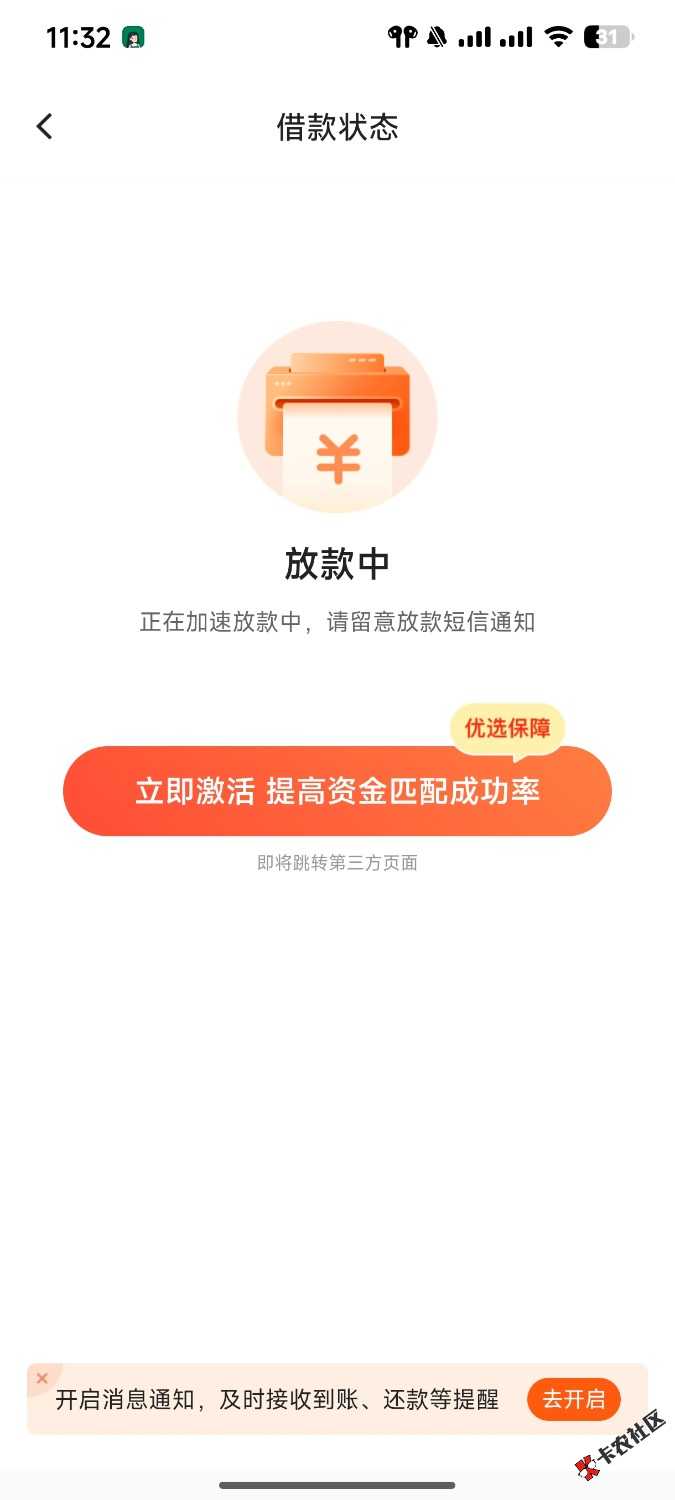This screenshot has height=1500, width=675.
Task: Dismiss the notification reminder banner
Action: pyautogui.click(x=42, y=1378)
